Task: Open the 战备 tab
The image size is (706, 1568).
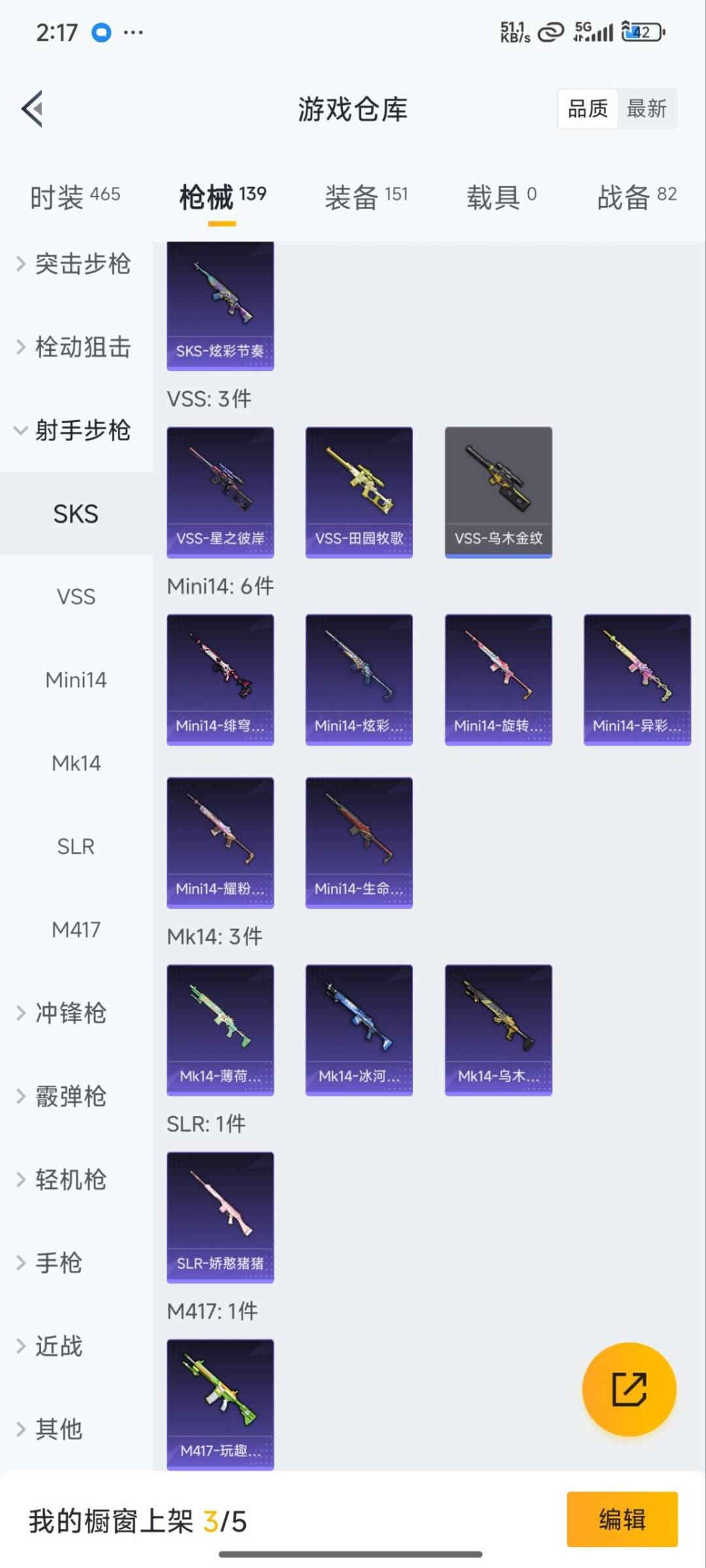Action: (x=636, y=196)
